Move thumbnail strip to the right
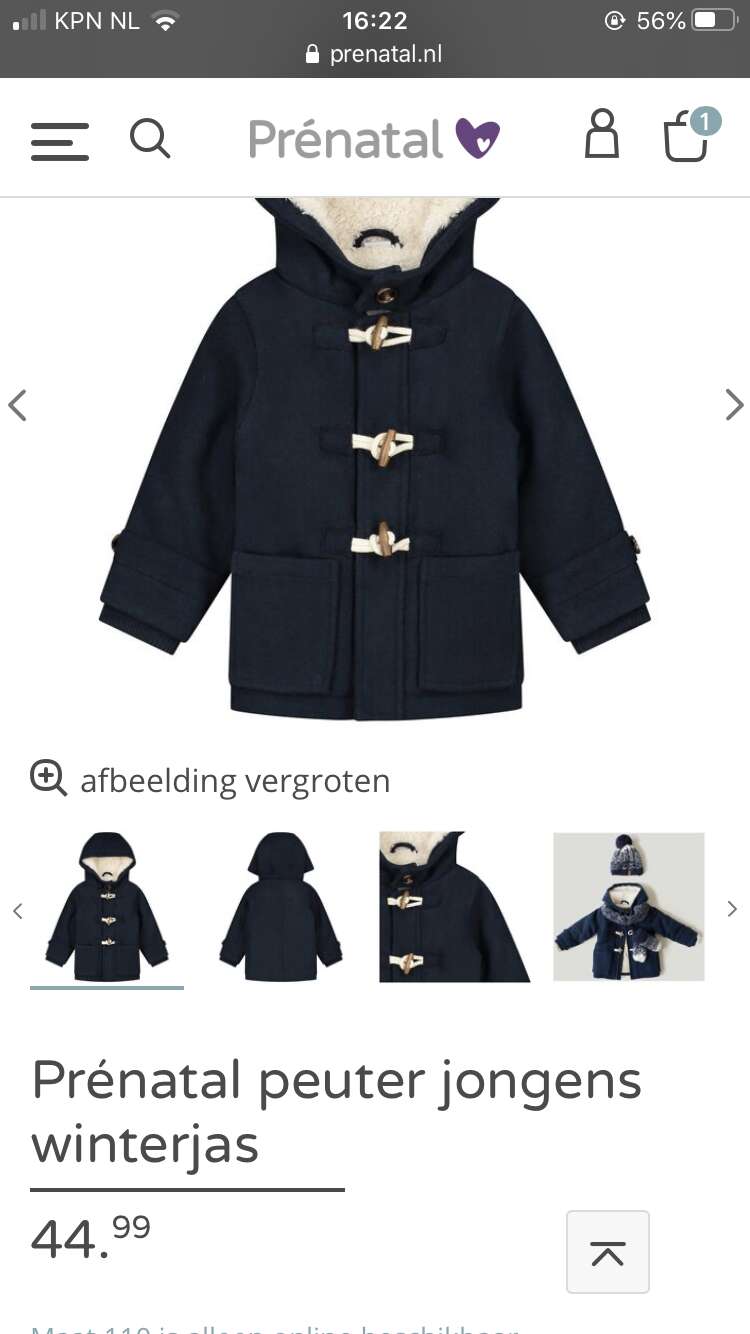This screenshot has height=1334, width=750. tap(732, 908)
